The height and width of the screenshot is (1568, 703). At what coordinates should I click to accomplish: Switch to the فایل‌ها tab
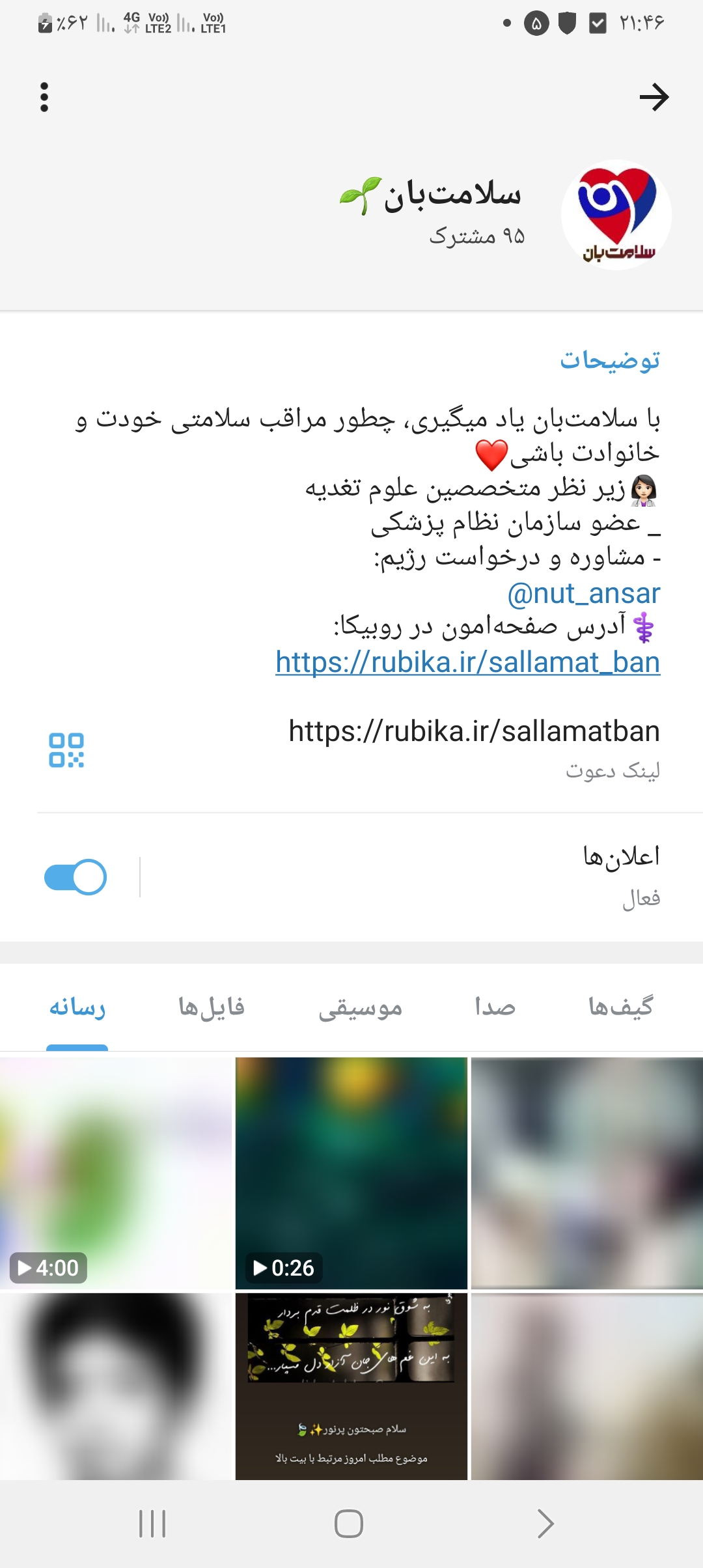(x=211, y=1007)
